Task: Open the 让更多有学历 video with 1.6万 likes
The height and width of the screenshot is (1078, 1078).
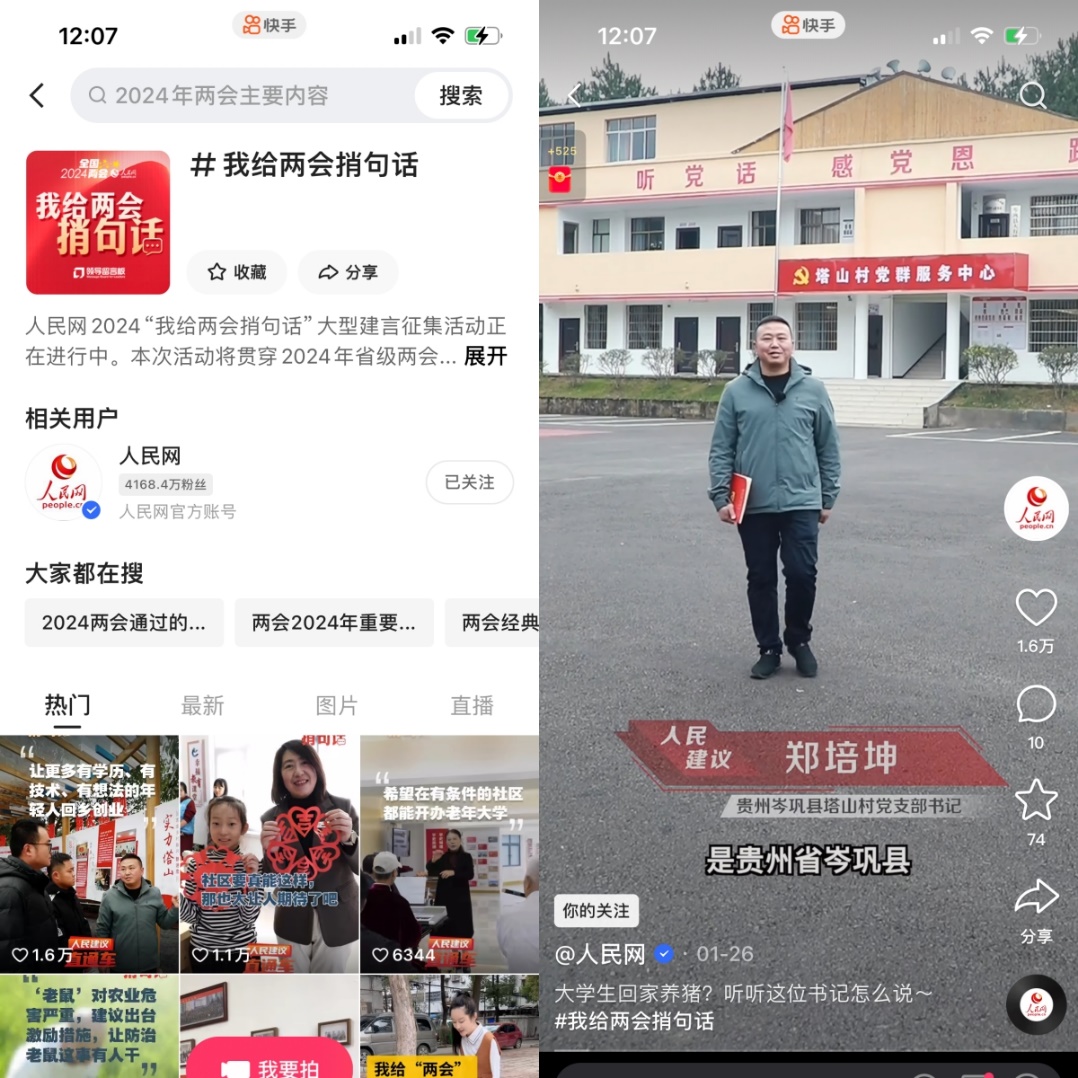Action: pyautogui.click(x=89, y=854)
